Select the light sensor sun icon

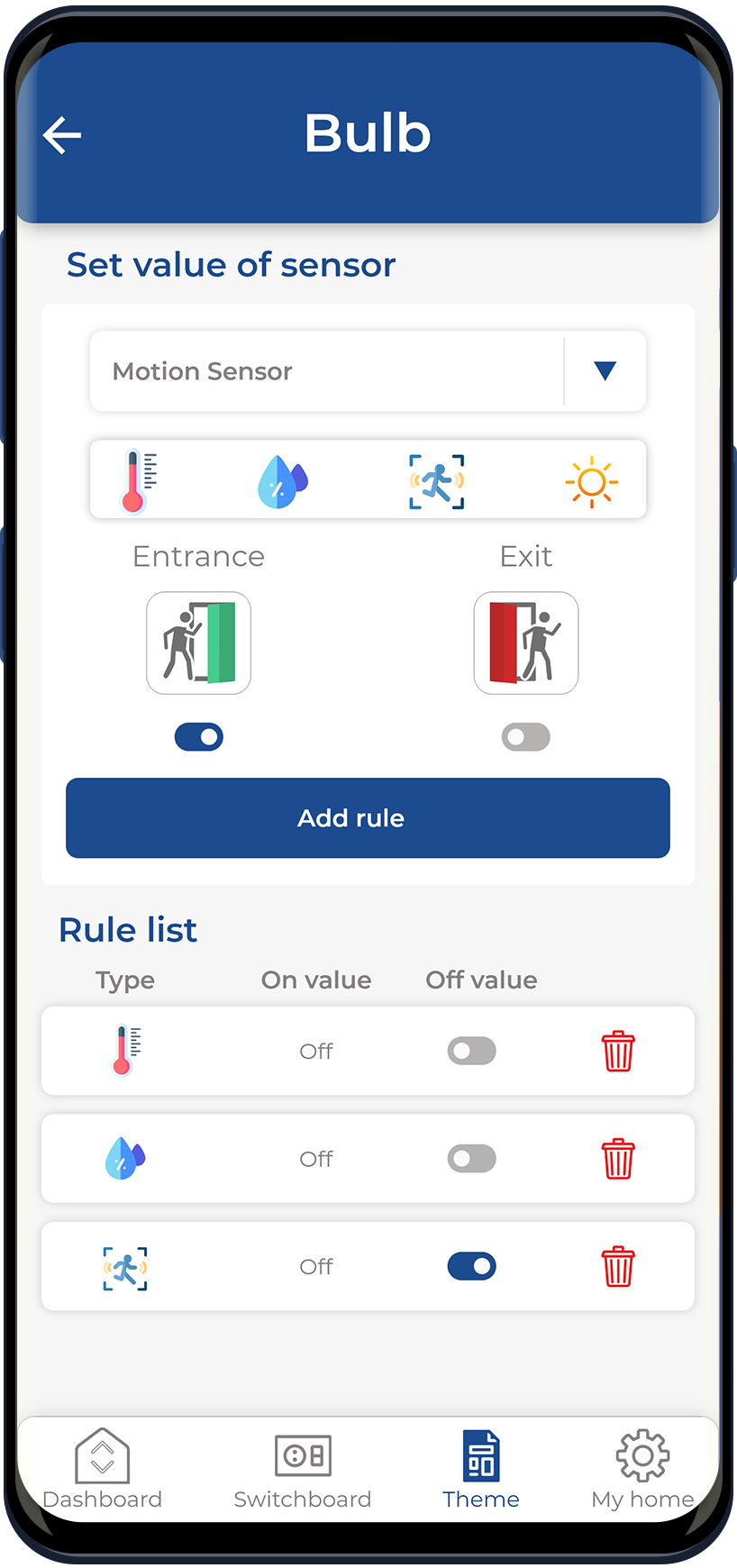tap(591, 482)
